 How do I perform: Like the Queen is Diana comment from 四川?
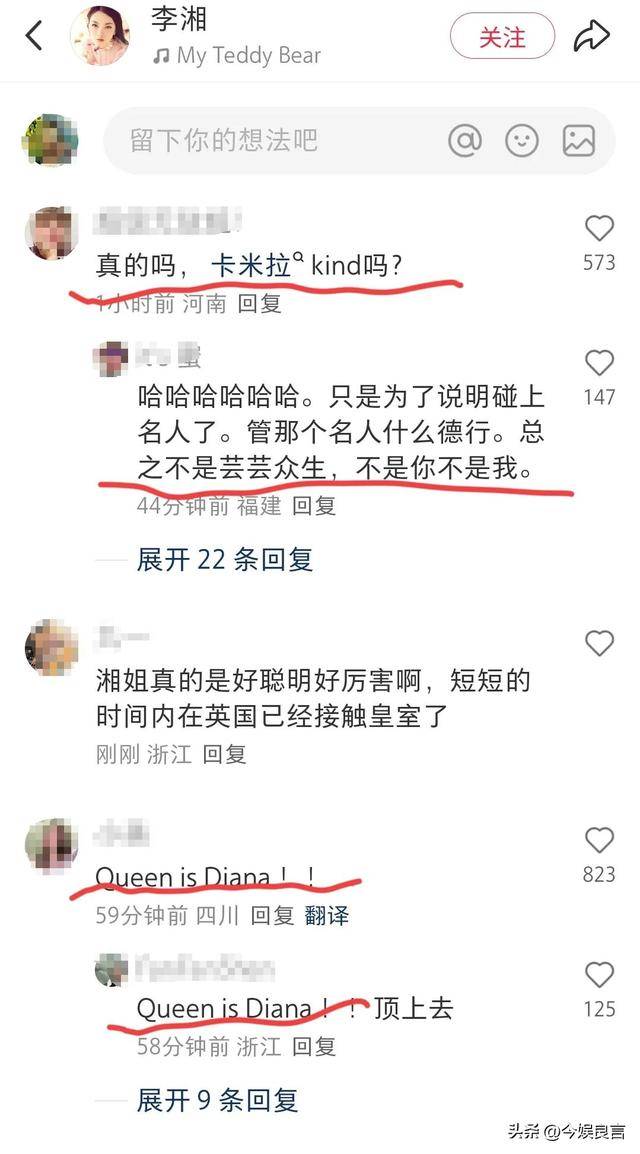pos(600,840)
